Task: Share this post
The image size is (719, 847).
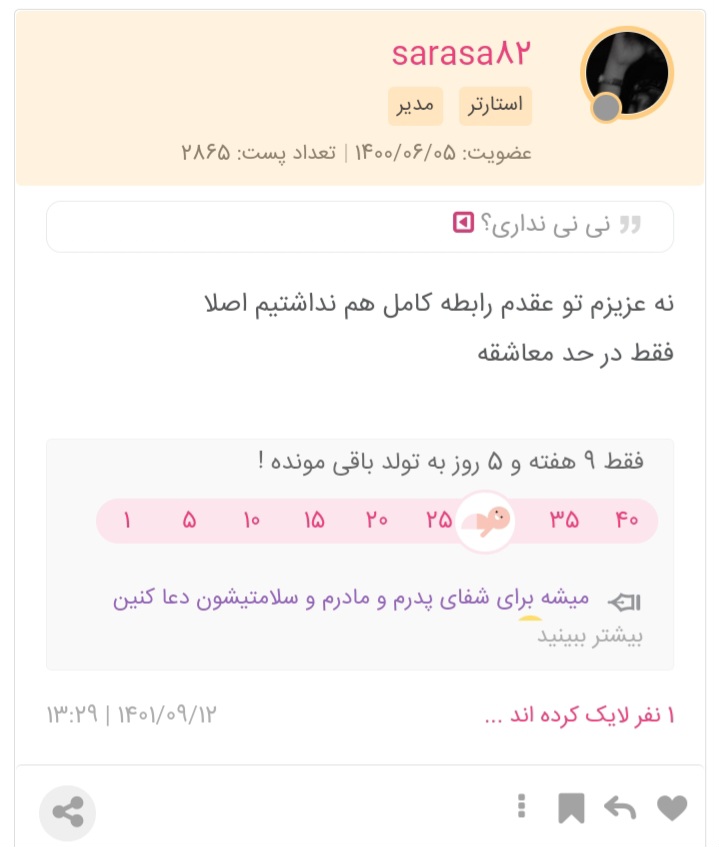Action: tap(68, 812)
